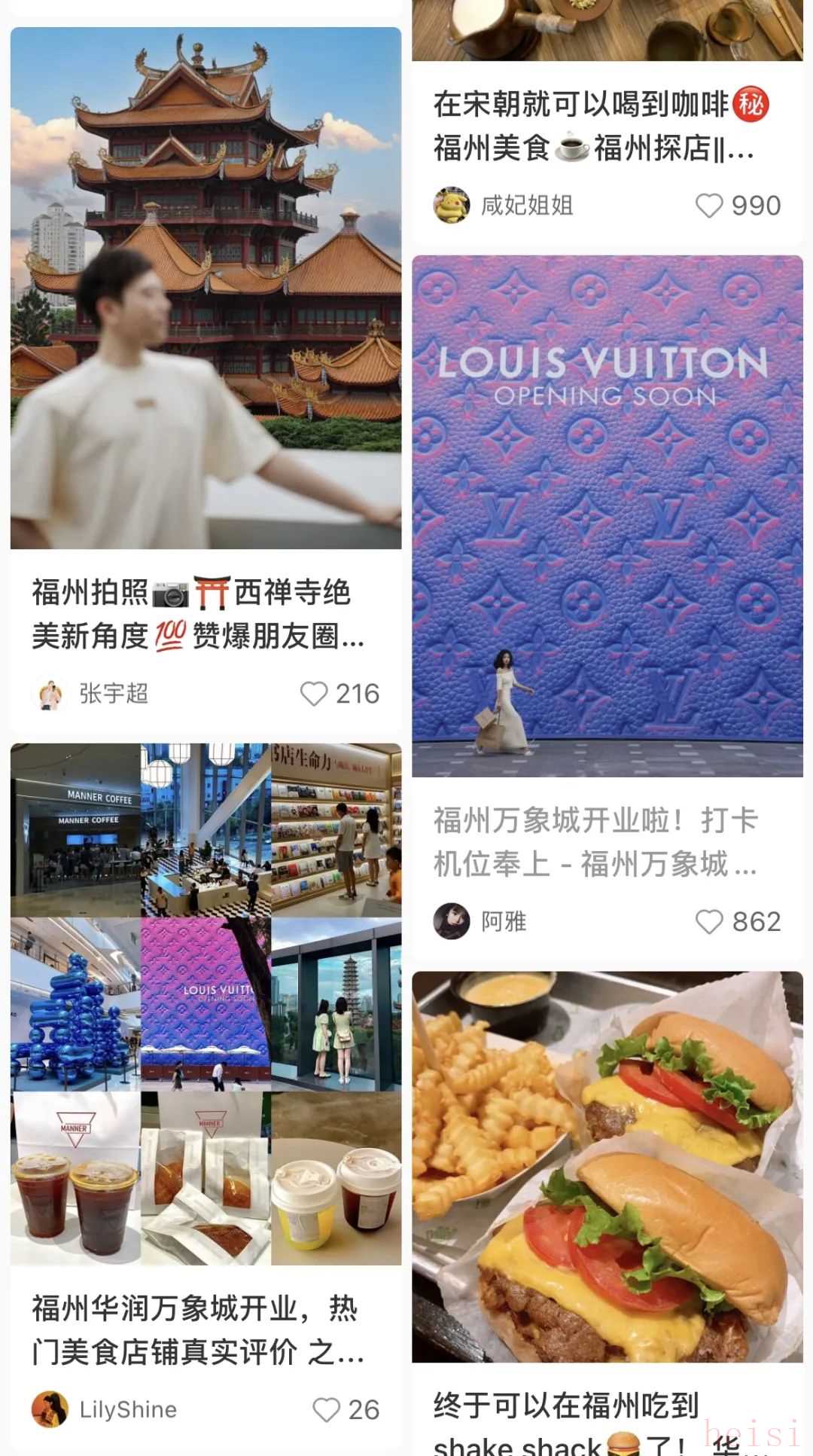Go to 咸妃姐姐's profile

click(452, 206)
